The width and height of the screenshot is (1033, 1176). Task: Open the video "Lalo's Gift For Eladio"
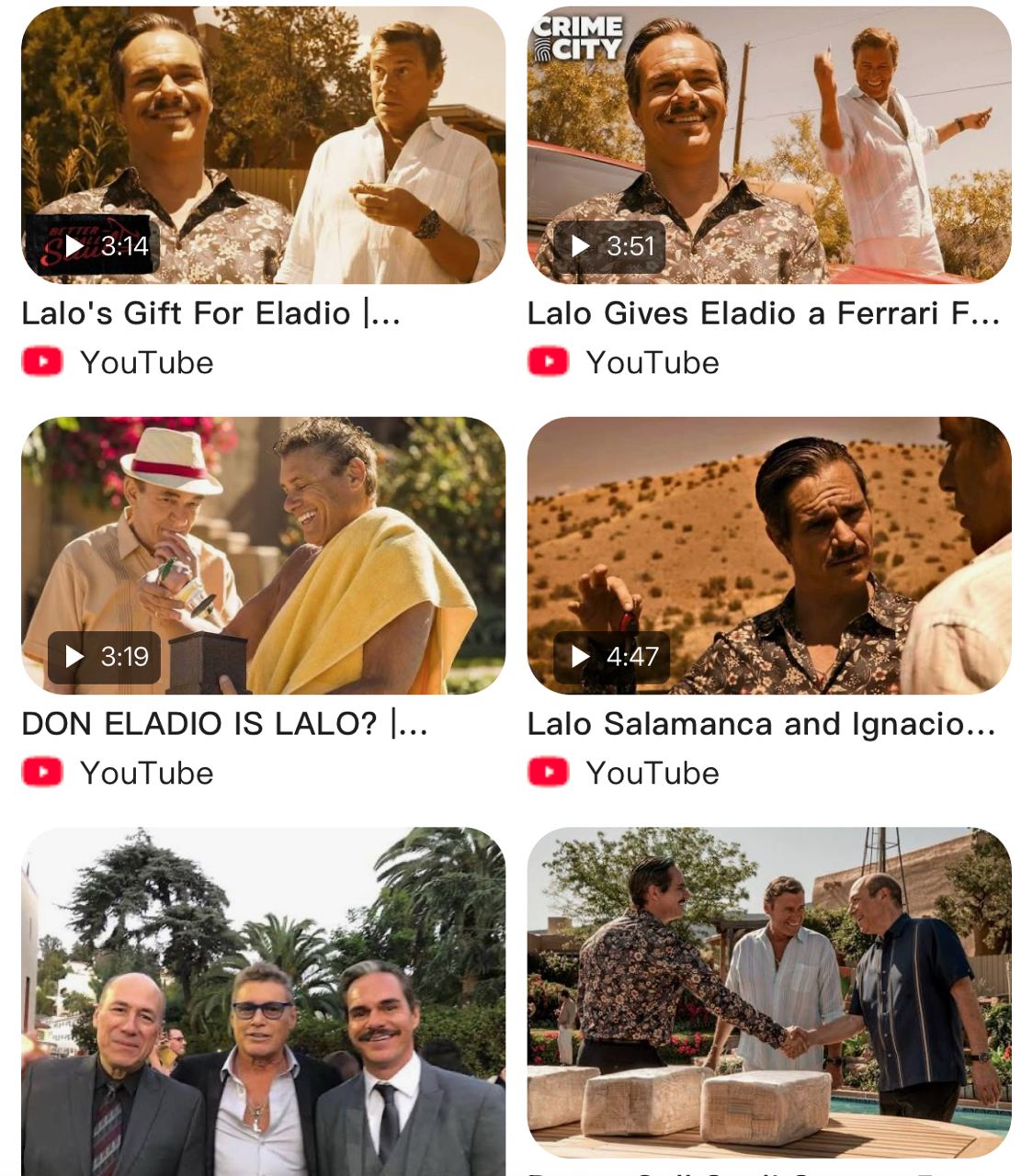pos(263,145)
